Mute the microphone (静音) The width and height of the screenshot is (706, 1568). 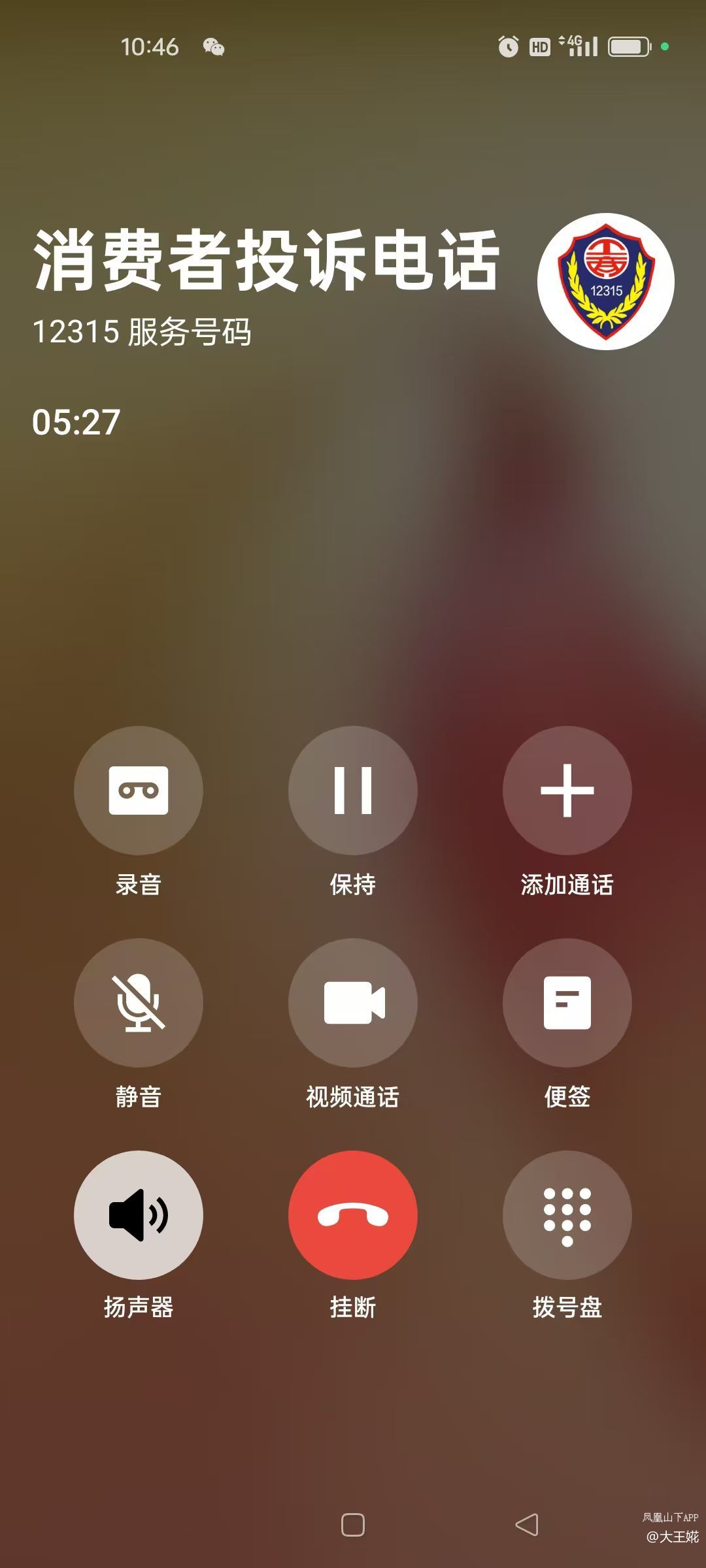138,1002
